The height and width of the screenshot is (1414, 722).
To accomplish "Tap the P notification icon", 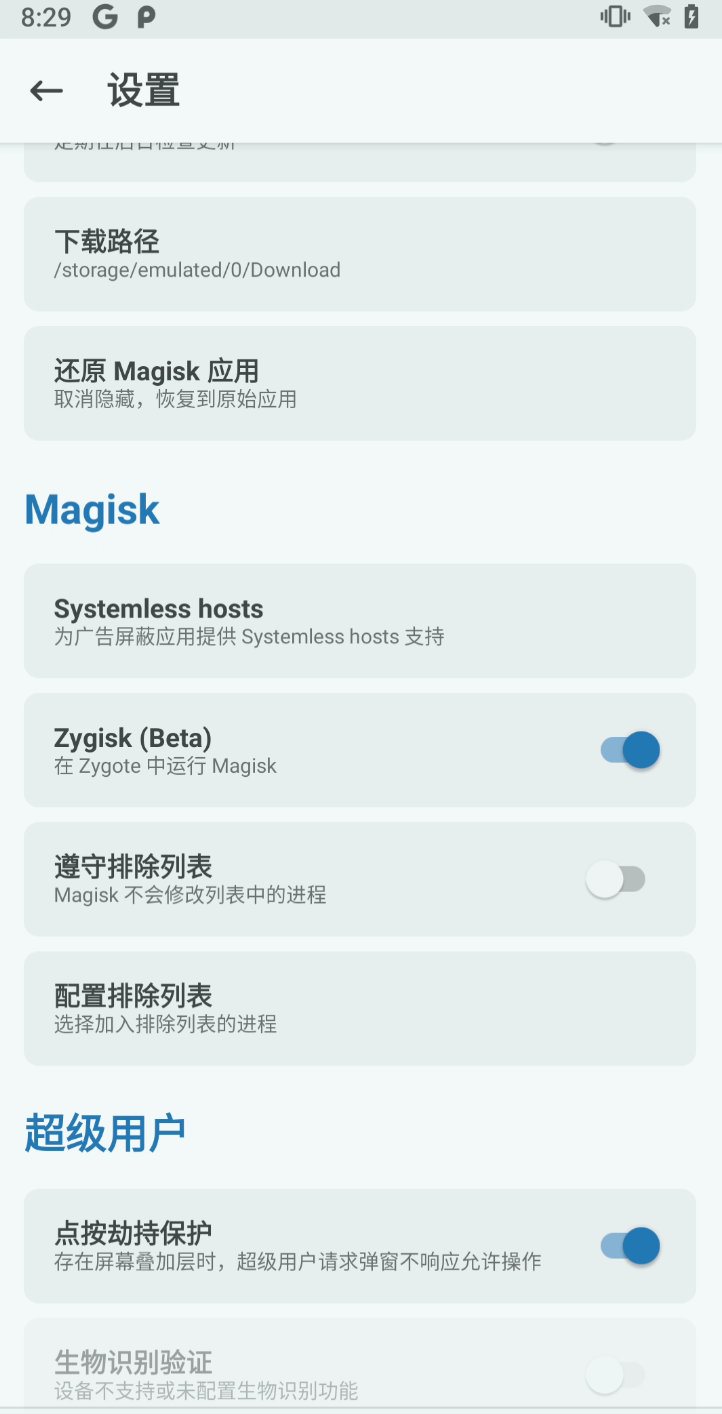I will [x=146, y=17].
